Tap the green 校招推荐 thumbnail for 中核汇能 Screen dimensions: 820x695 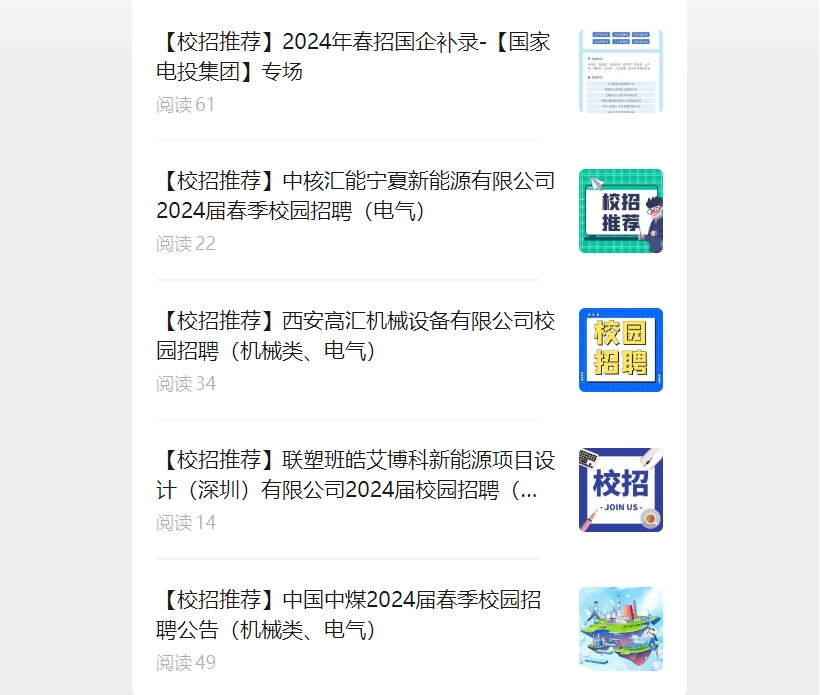click(x=620, y=211)
